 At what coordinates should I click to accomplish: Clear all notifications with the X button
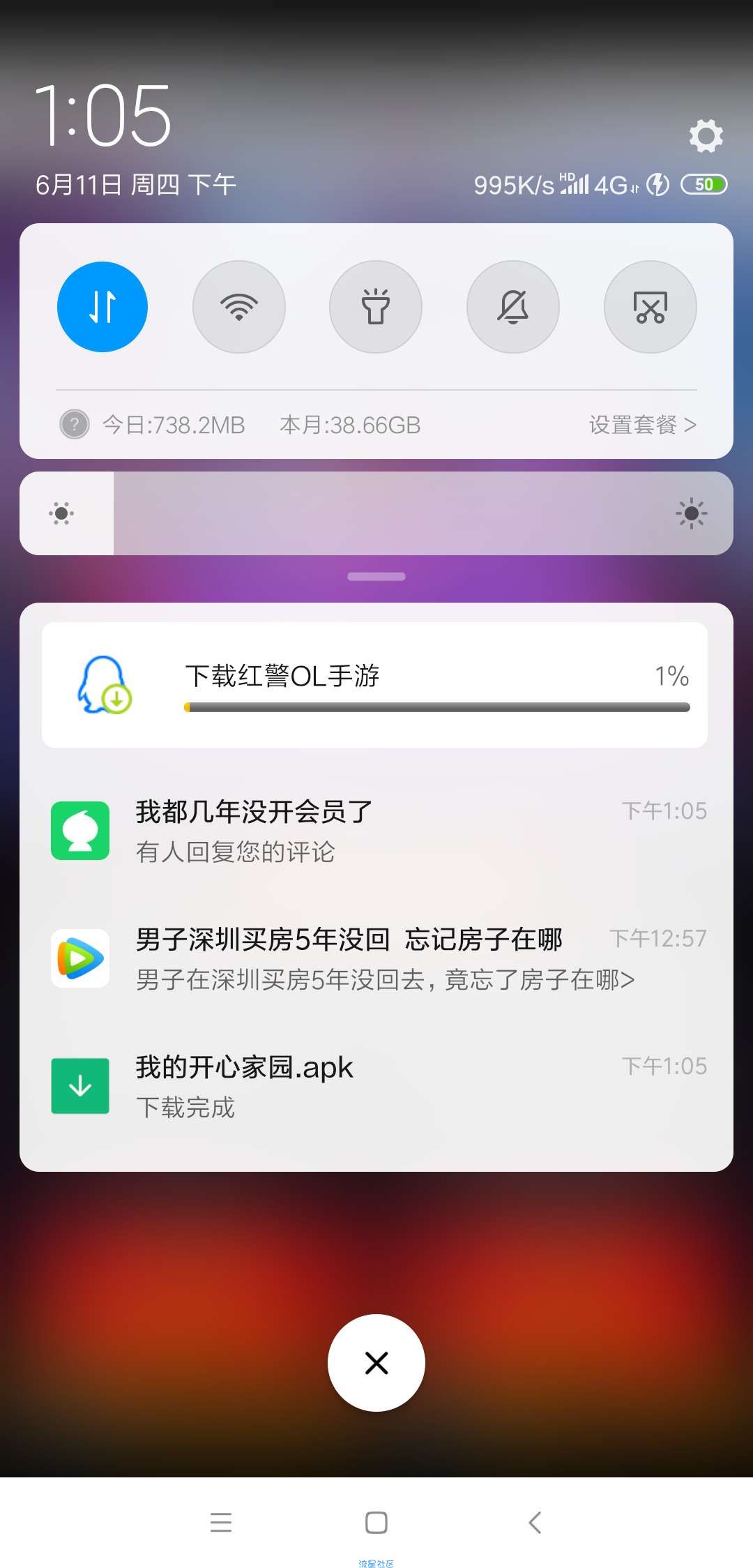pyautogui.click(x=376, y=1363)
